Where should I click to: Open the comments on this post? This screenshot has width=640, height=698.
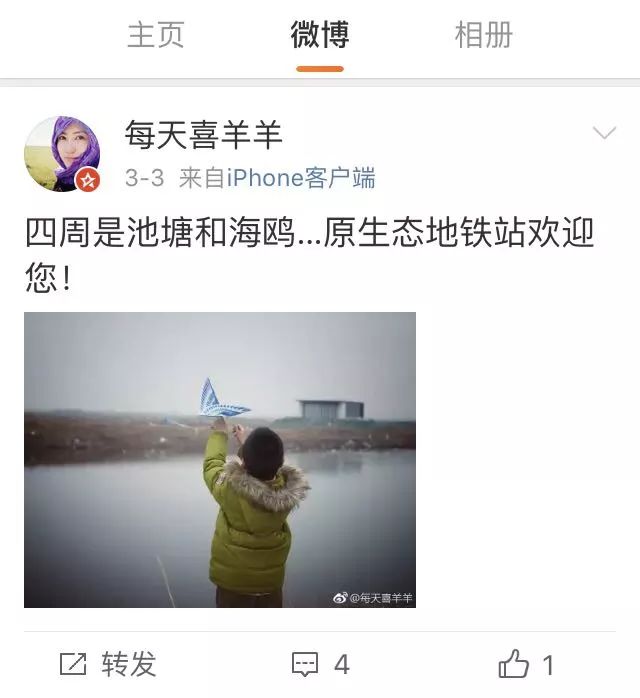click(x=320, y=663)
